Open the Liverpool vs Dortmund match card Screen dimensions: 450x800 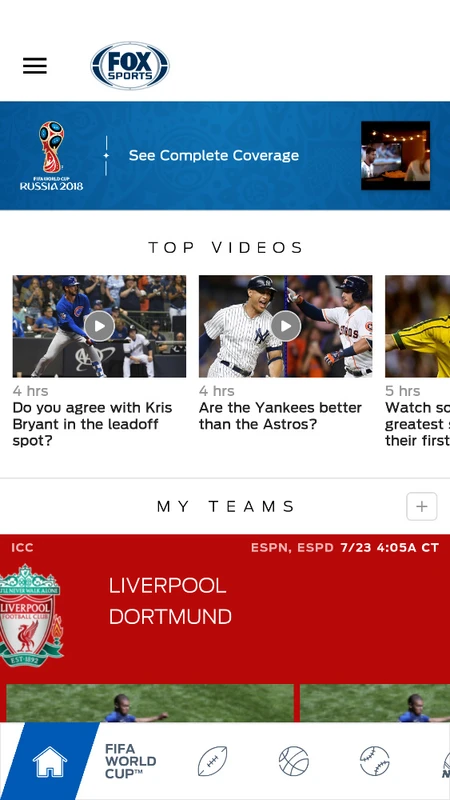[x=225, y=609]
